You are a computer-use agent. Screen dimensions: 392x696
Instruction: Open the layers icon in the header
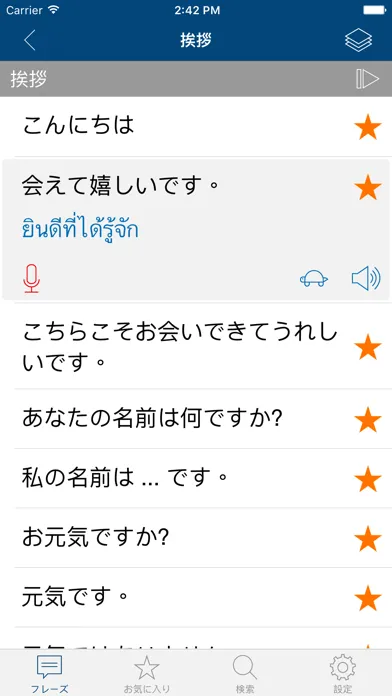point(358,40)
